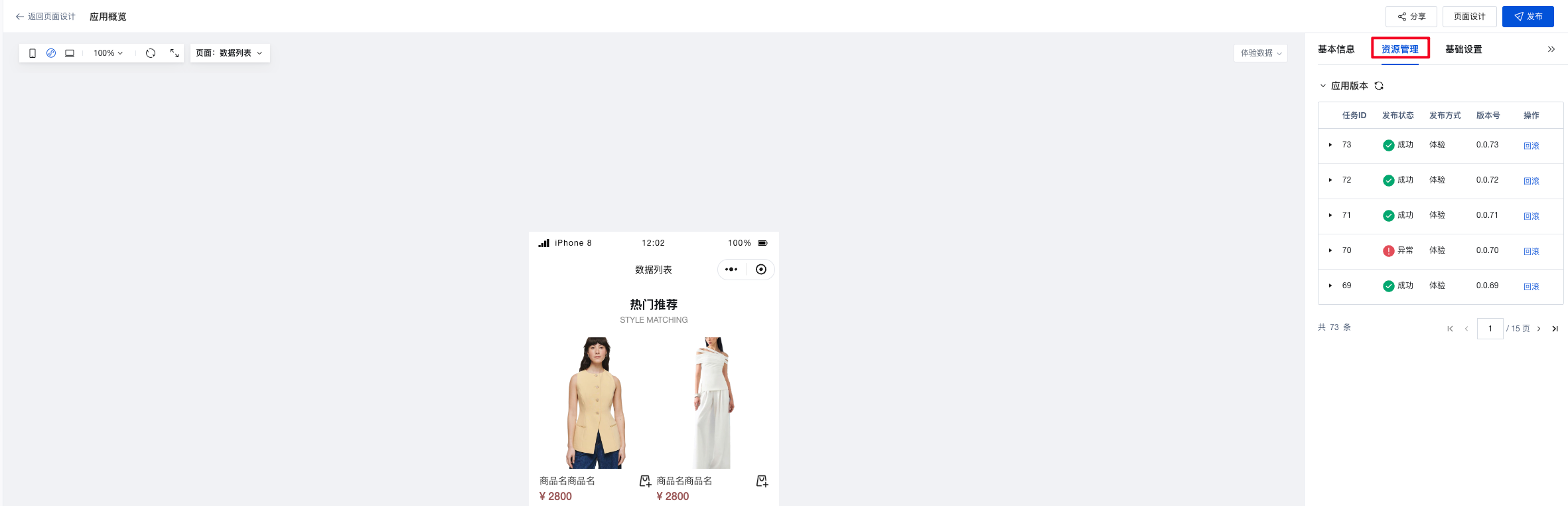Switch to the 基本信息 tab
Viewport: 1568px width, 506px height.
pyautogui.click(x=1336, y=49)
